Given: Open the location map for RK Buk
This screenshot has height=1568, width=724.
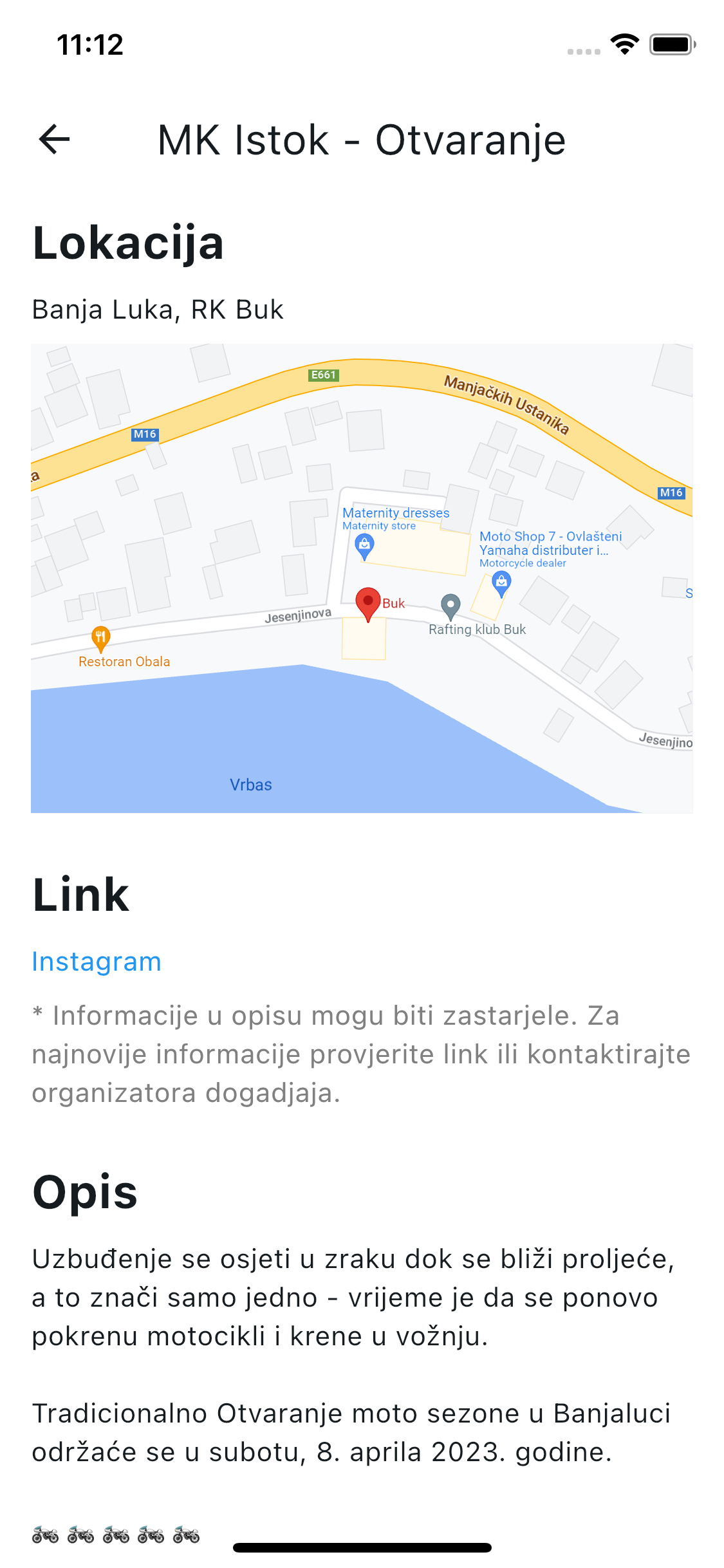Looking at the screenshot, I should (x=362, y=578).
